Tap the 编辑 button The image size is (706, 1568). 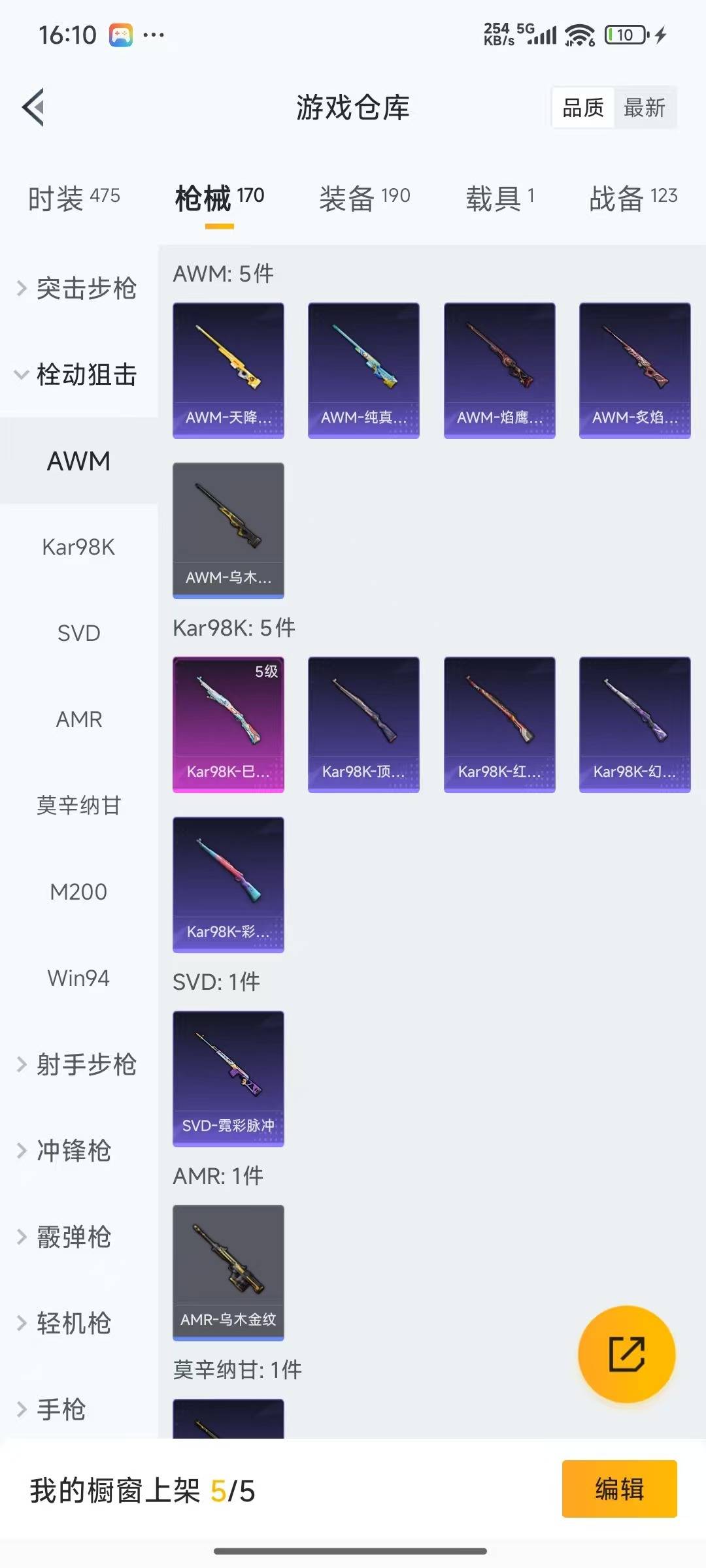click(x=619, y=1489)
